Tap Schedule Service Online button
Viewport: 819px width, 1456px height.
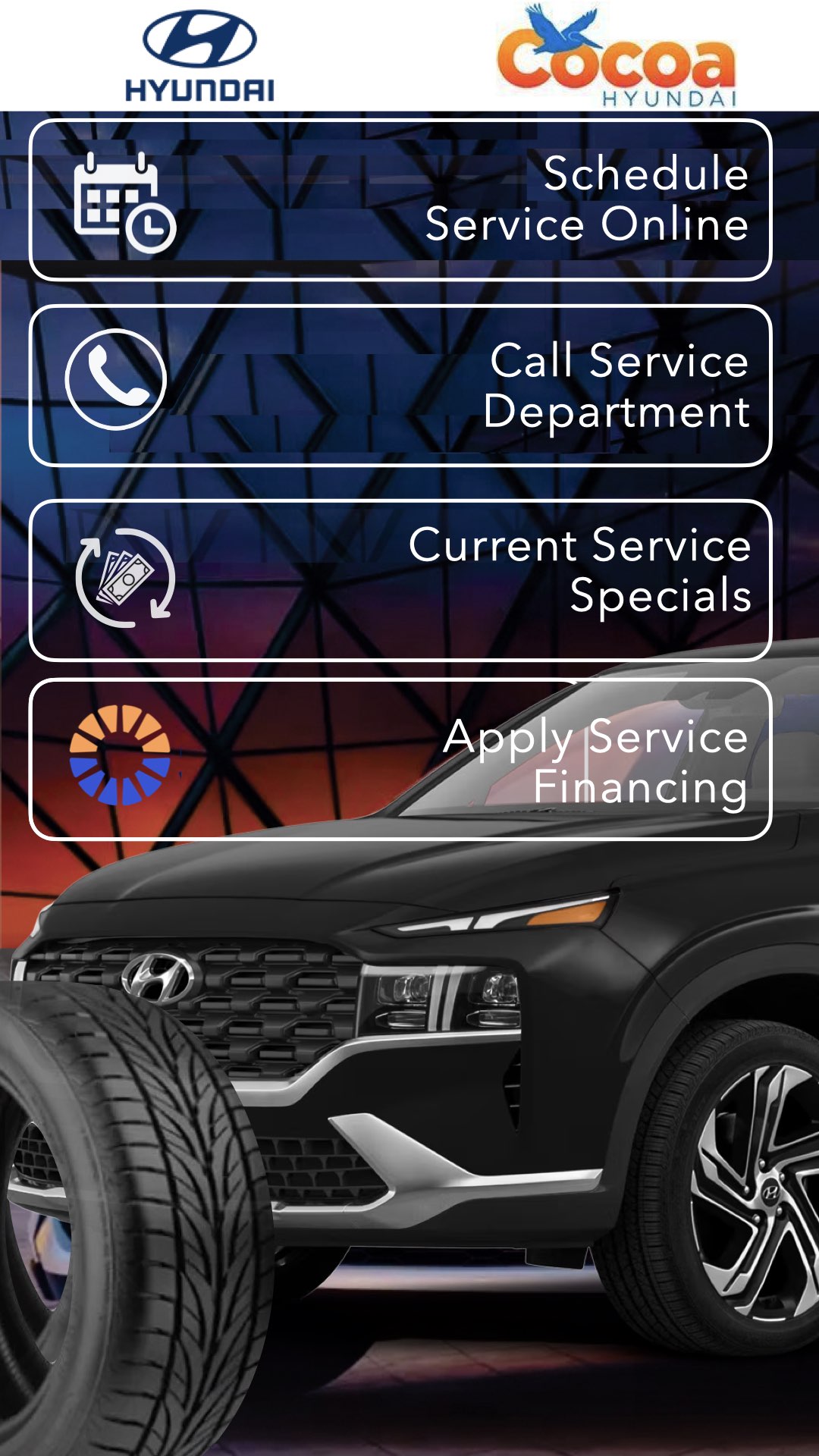pos(400,200)
